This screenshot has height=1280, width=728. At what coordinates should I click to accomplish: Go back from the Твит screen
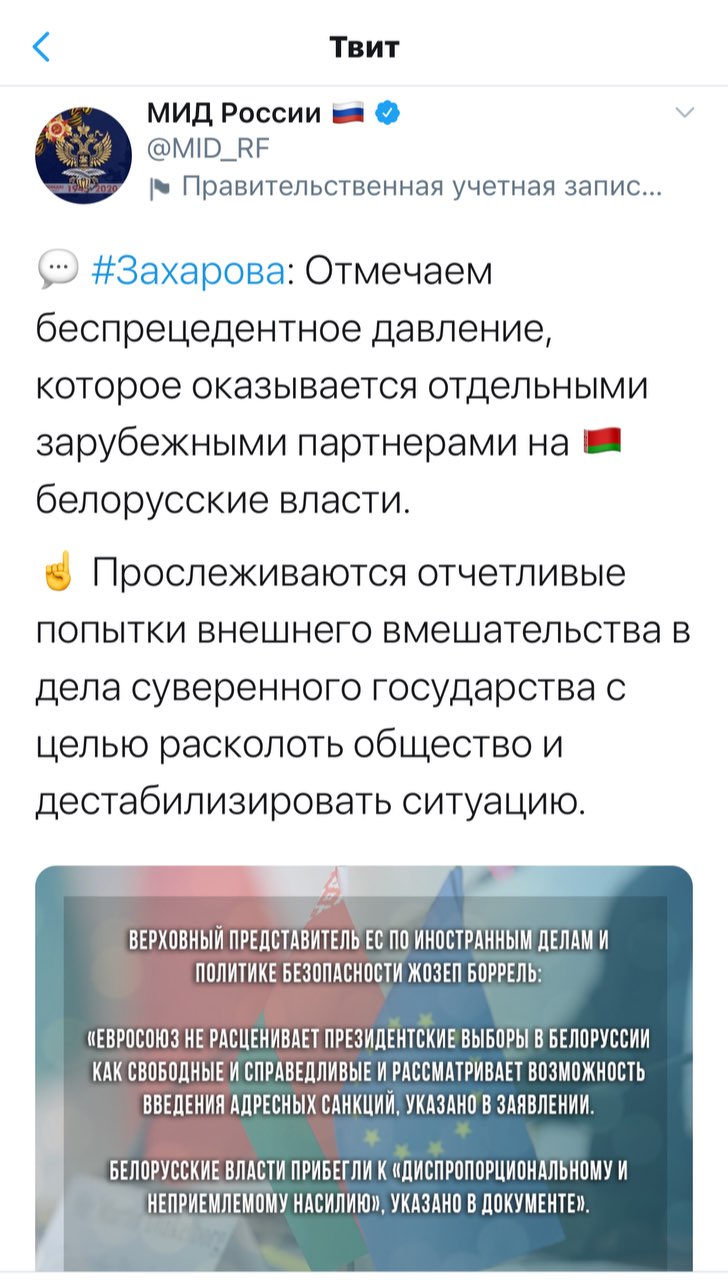tap(42, 46)
